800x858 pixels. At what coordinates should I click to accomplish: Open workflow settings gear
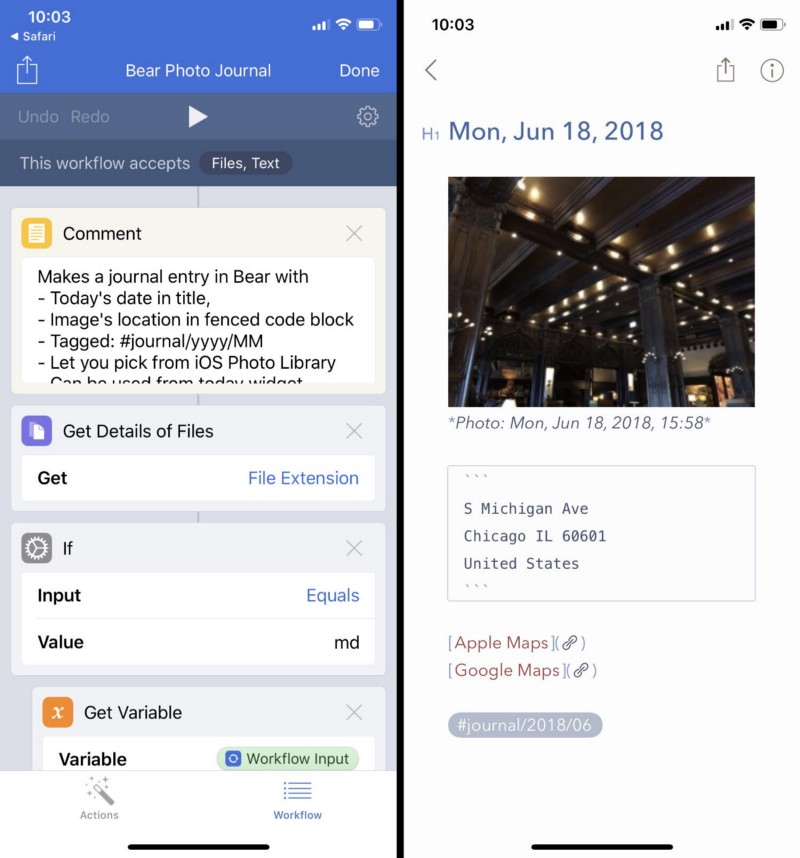pos(367,117)
